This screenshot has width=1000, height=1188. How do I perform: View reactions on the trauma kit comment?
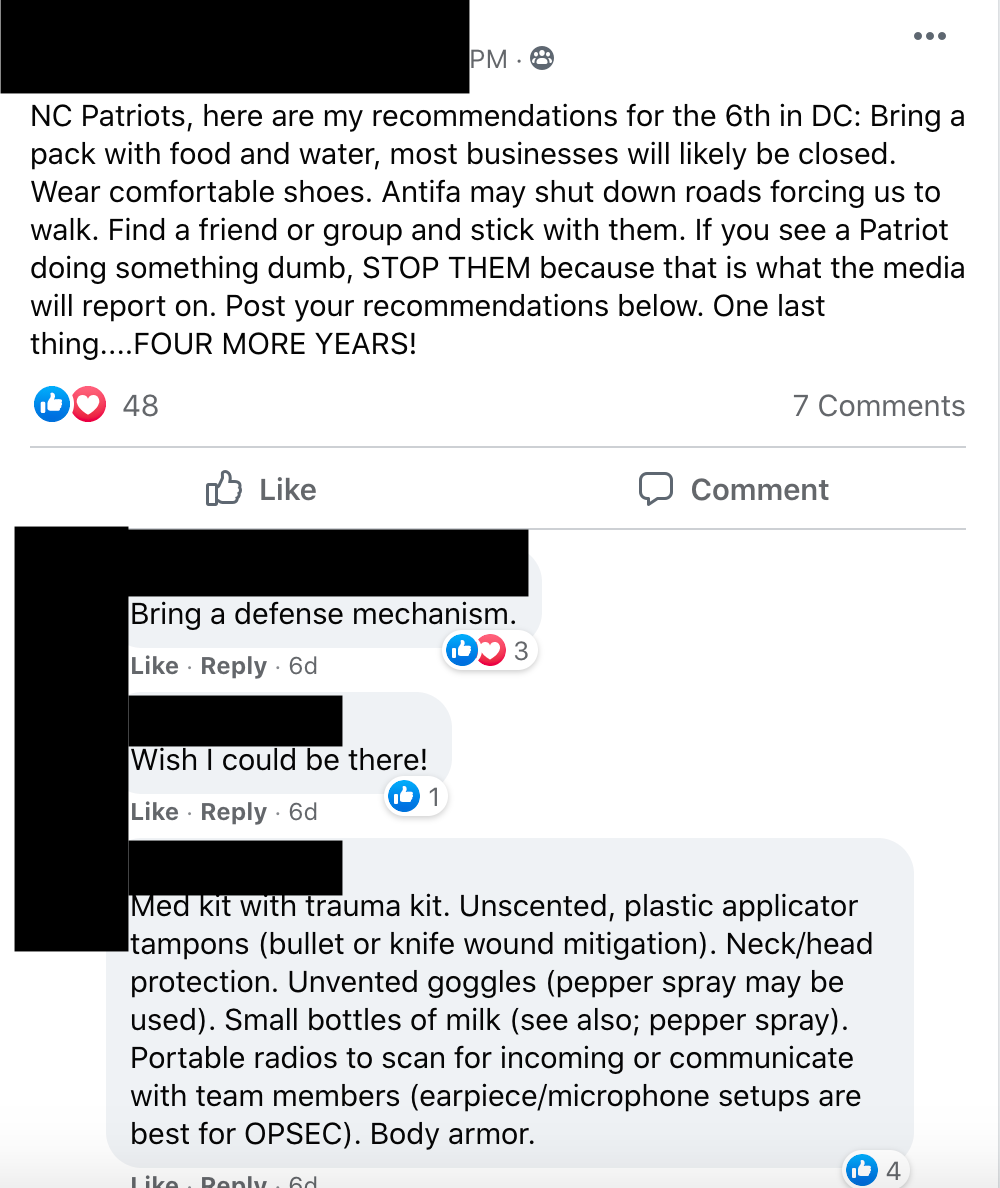[x=875, y=1169]
